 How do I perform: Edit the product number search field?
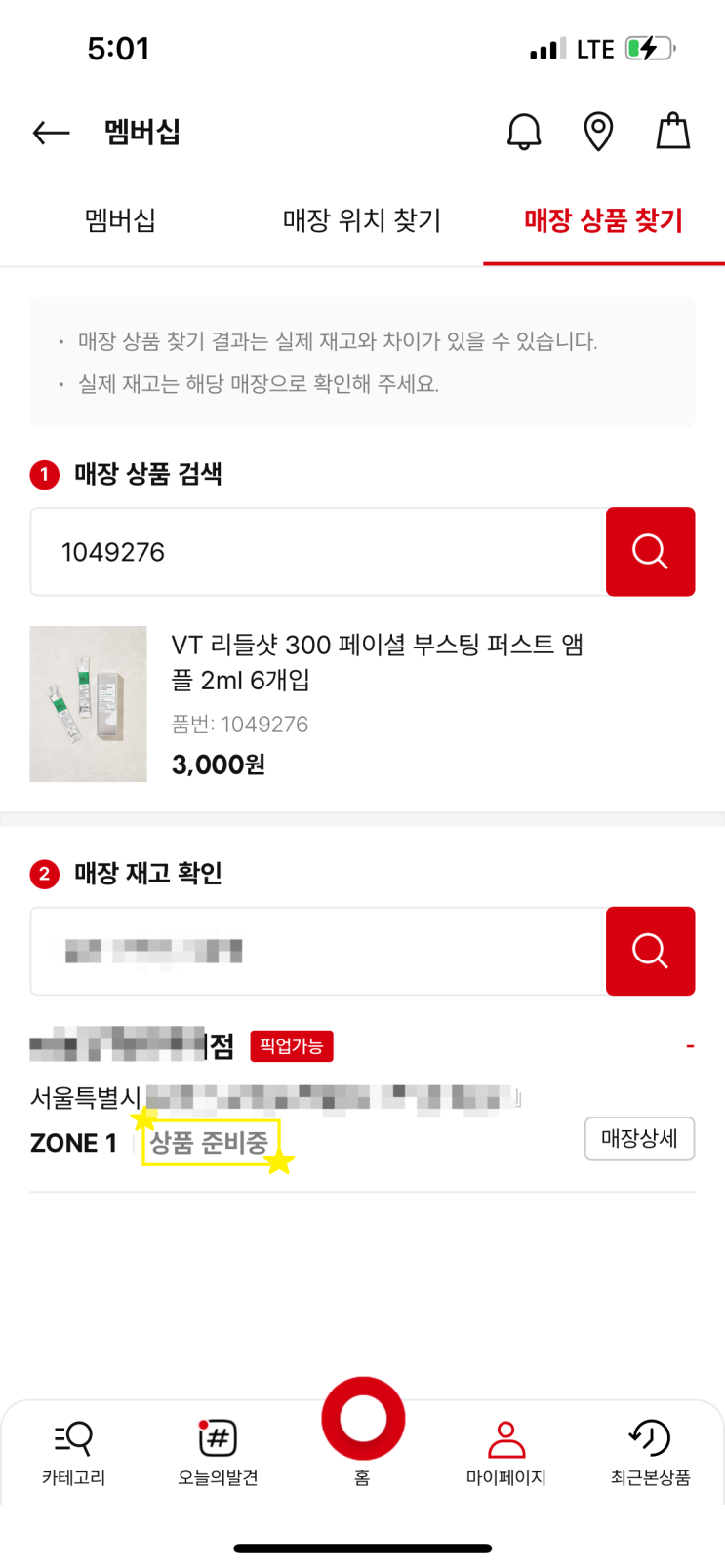click(317, 552)
